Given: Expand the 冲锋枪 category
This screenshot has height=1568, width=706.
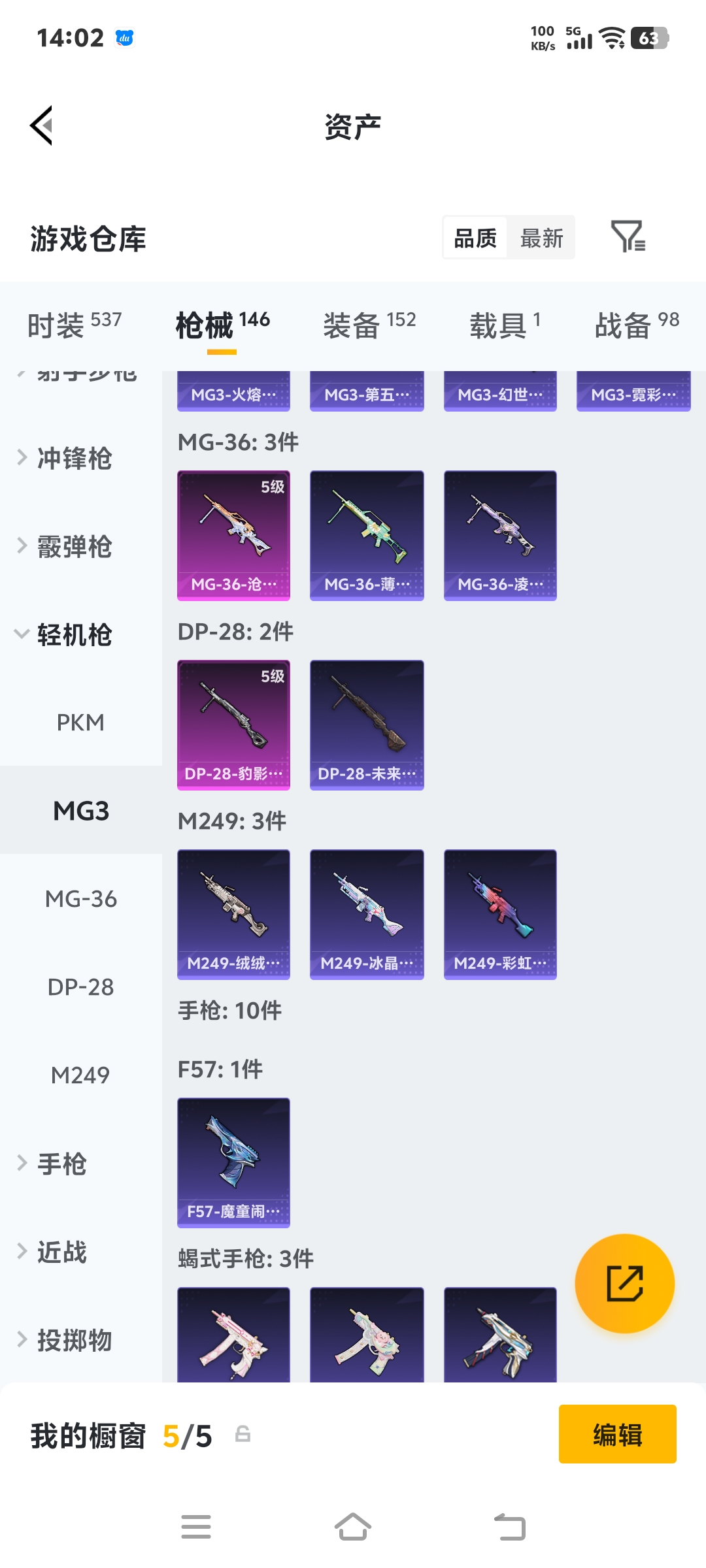Looking at the screenshot, I should pyautogui.click(x=74, y=458).
